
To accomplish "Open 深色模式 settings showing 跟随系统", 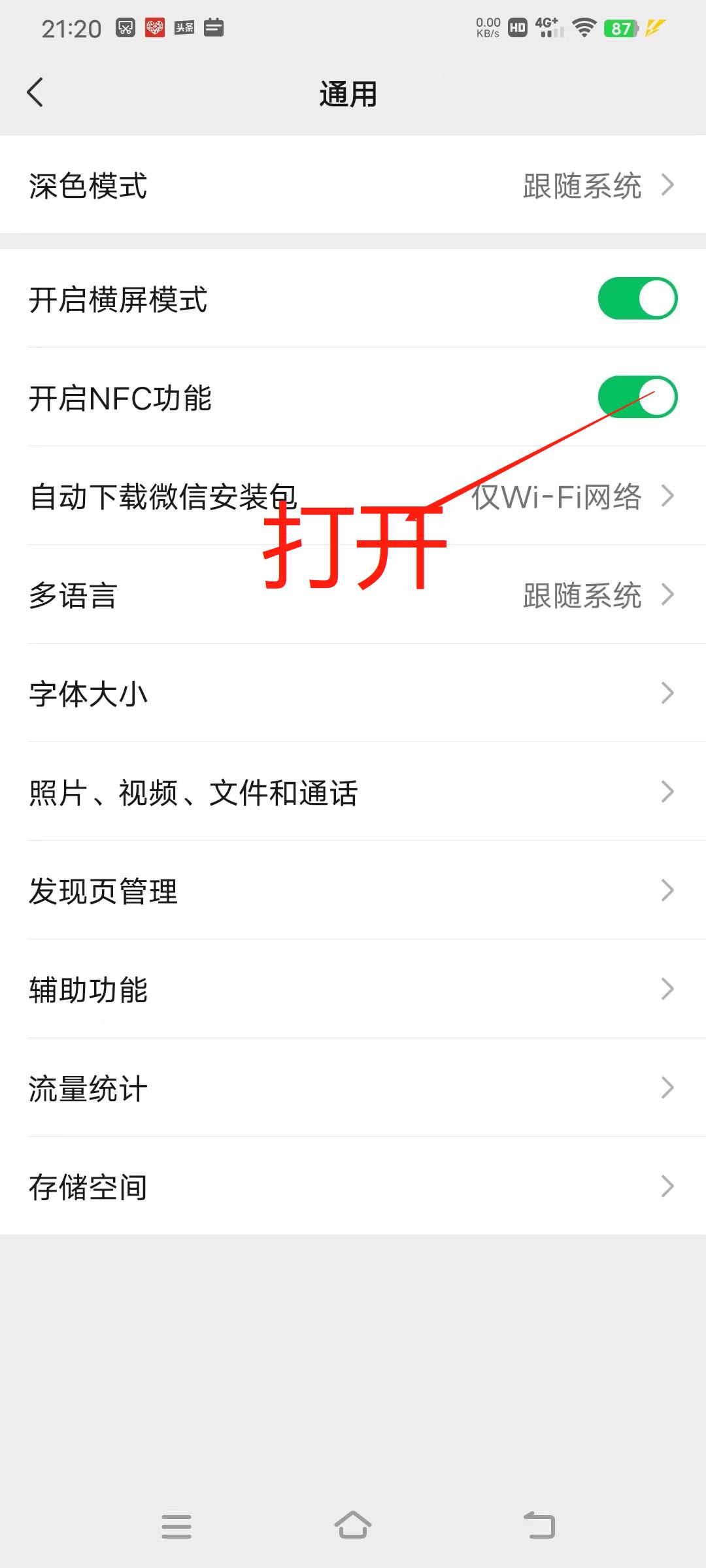I will pyautogui.click(x=353, y=186).
